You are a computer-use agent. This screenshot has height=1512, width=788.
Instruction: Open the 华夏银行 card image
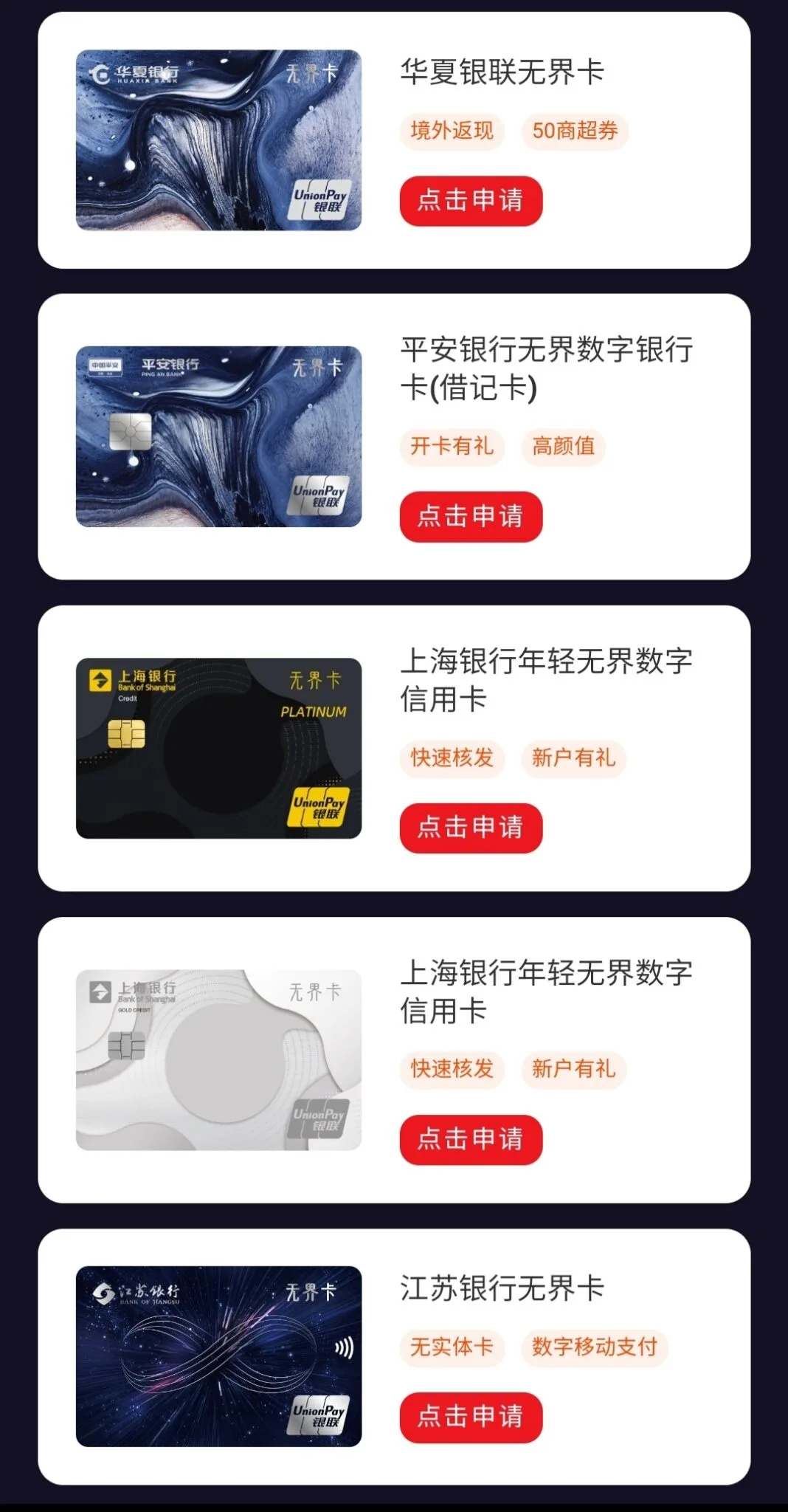[x=218, y=140]
